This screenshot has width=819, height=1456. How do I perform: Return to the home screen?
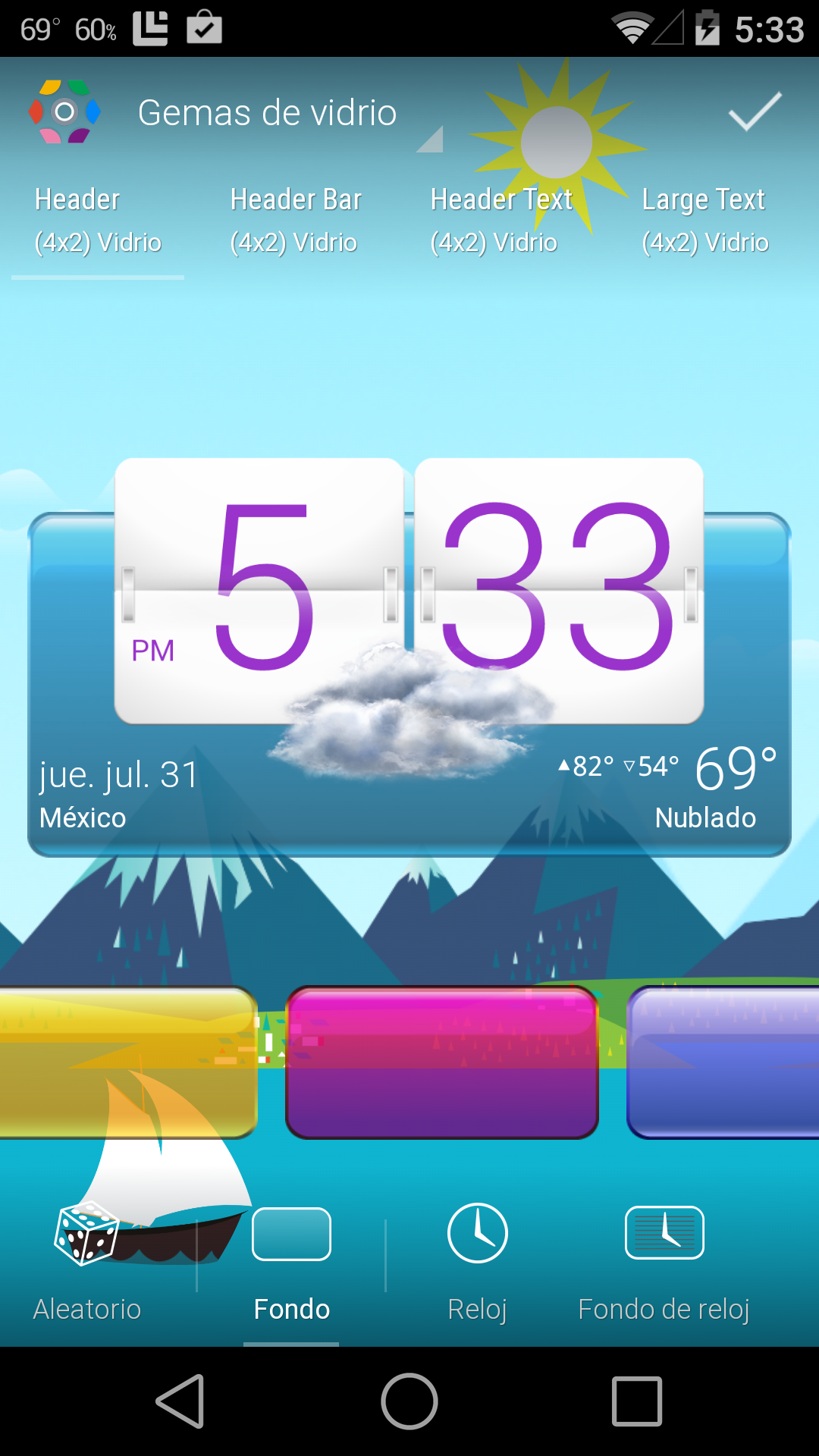pyautogui.click(x=409, y=1401)
